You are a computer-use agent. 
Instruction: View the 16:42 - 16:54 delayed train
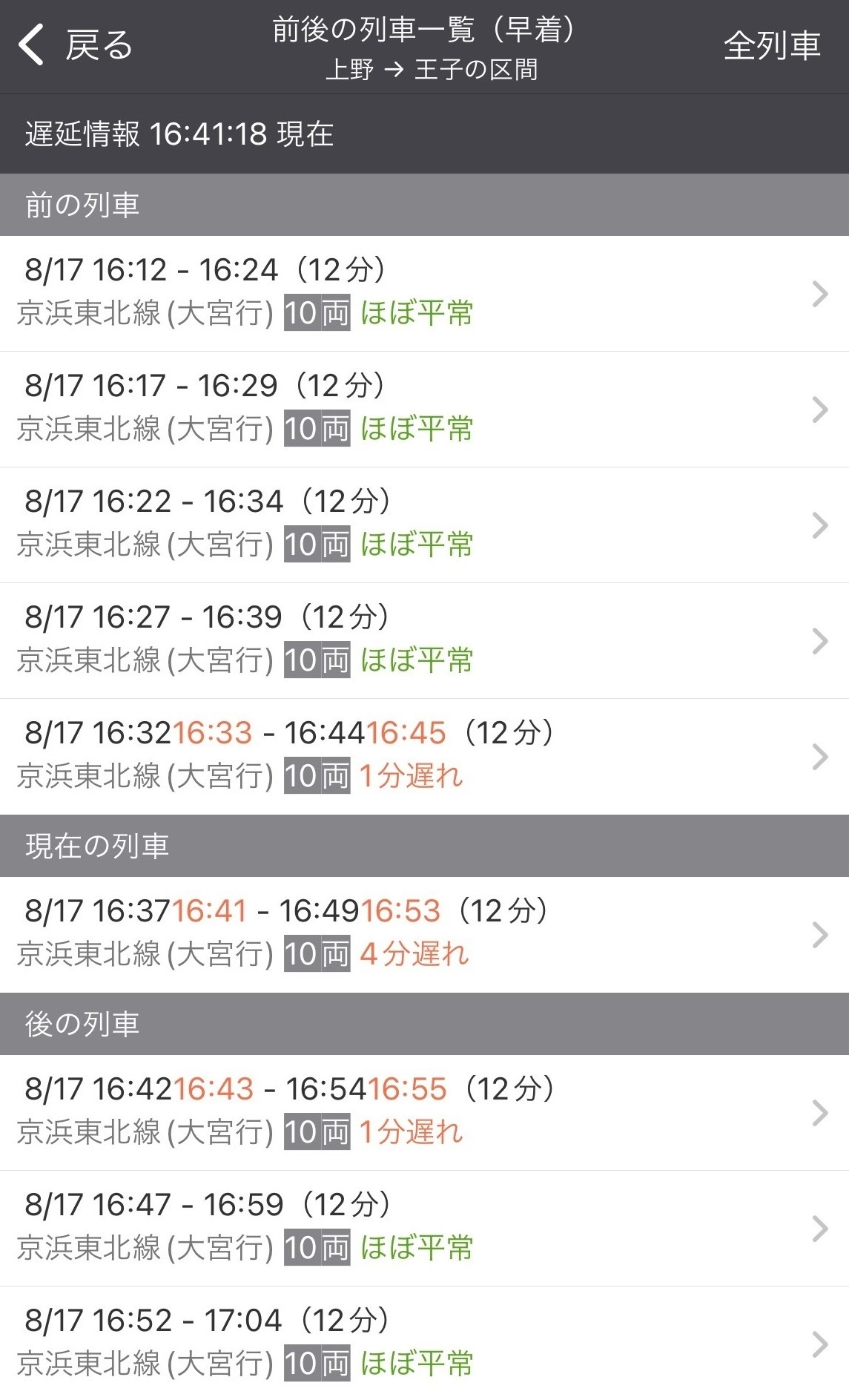tap(424, 1112)
